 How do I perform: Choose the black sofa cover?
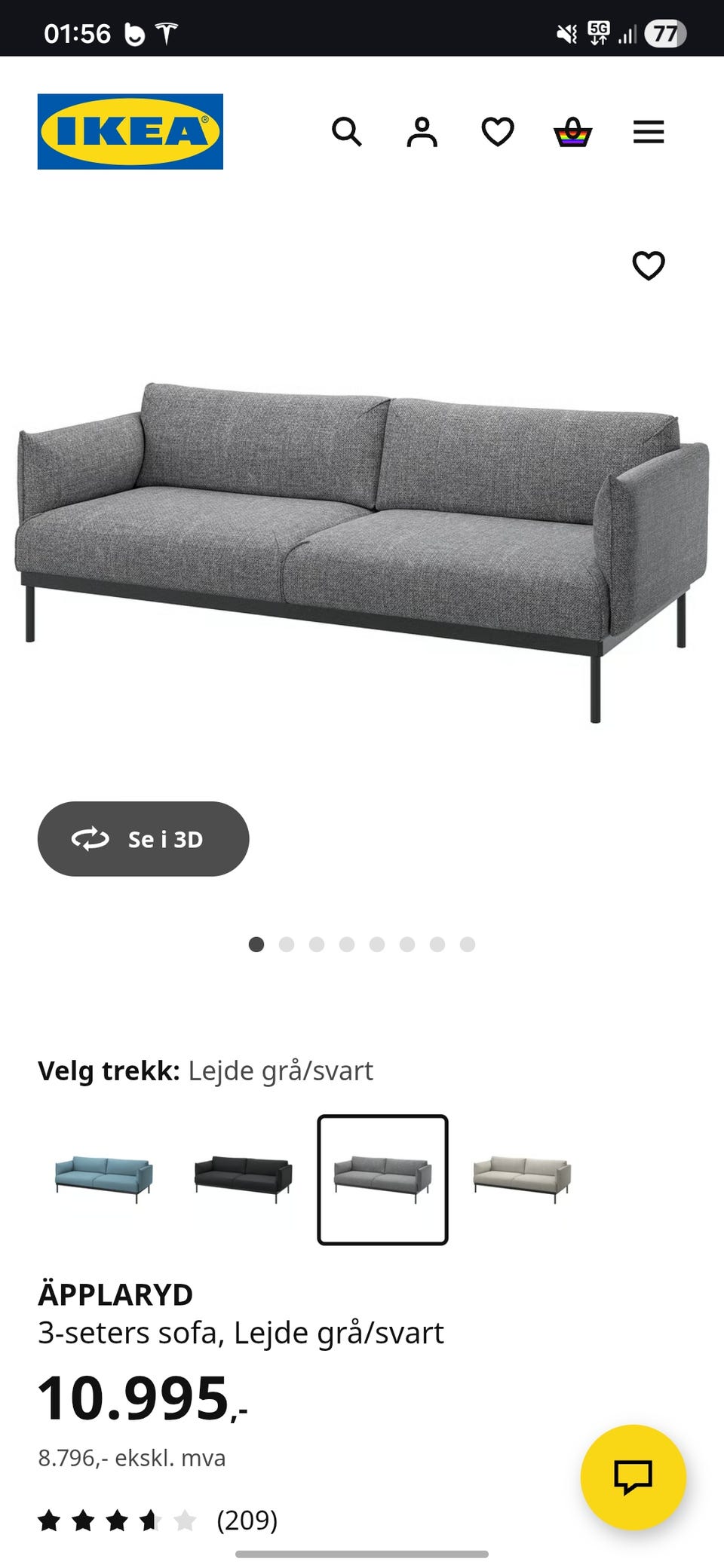pos(243,1179)
